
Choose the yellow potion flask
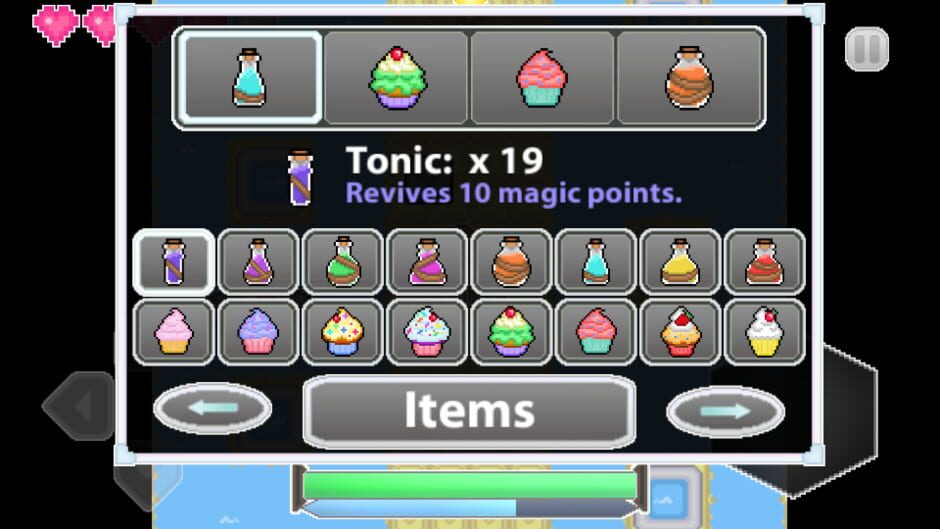coord(680,262)
